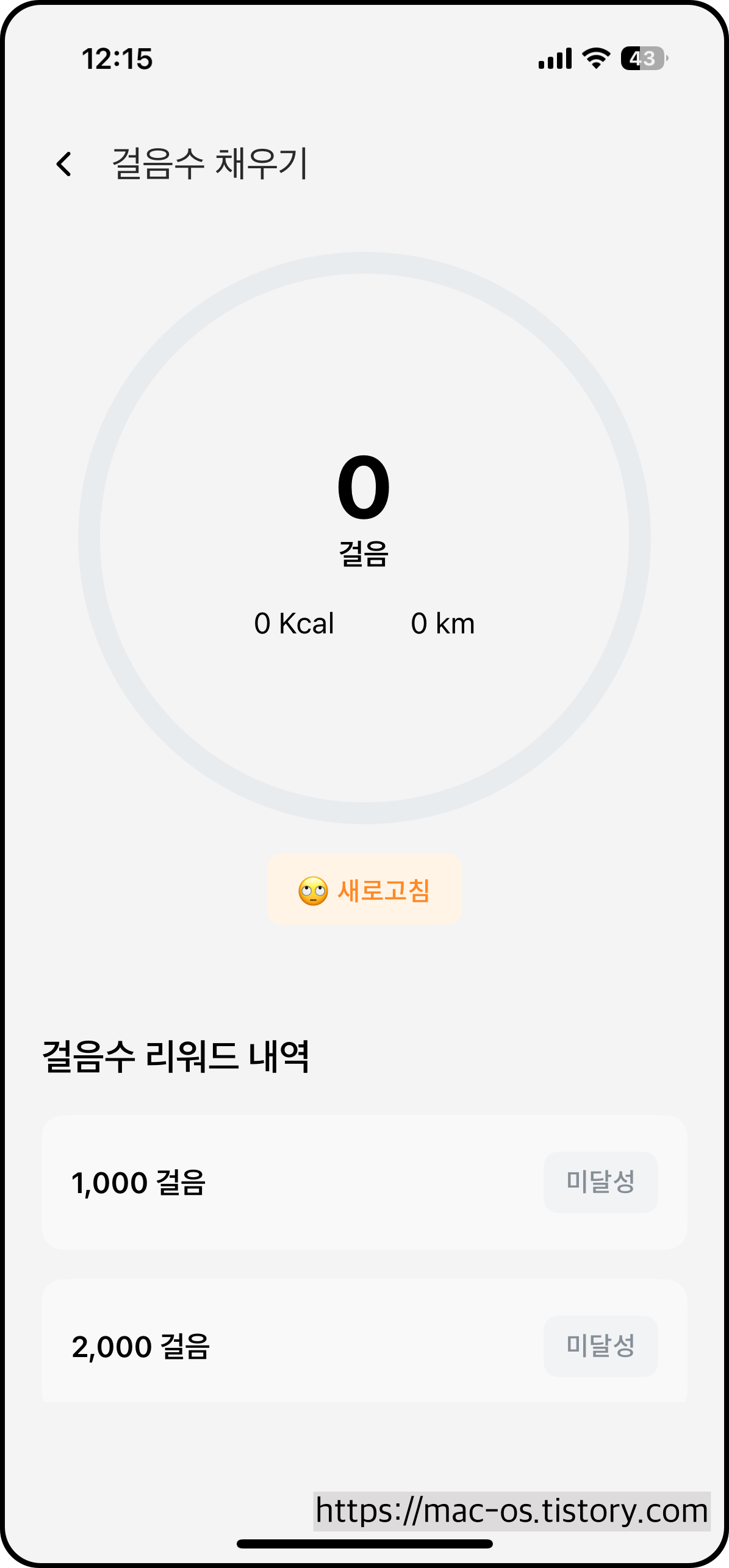The image size is (729, 1568).
Task: Go back from the 걸음수 채우기 screen
Action: (63, 164)
